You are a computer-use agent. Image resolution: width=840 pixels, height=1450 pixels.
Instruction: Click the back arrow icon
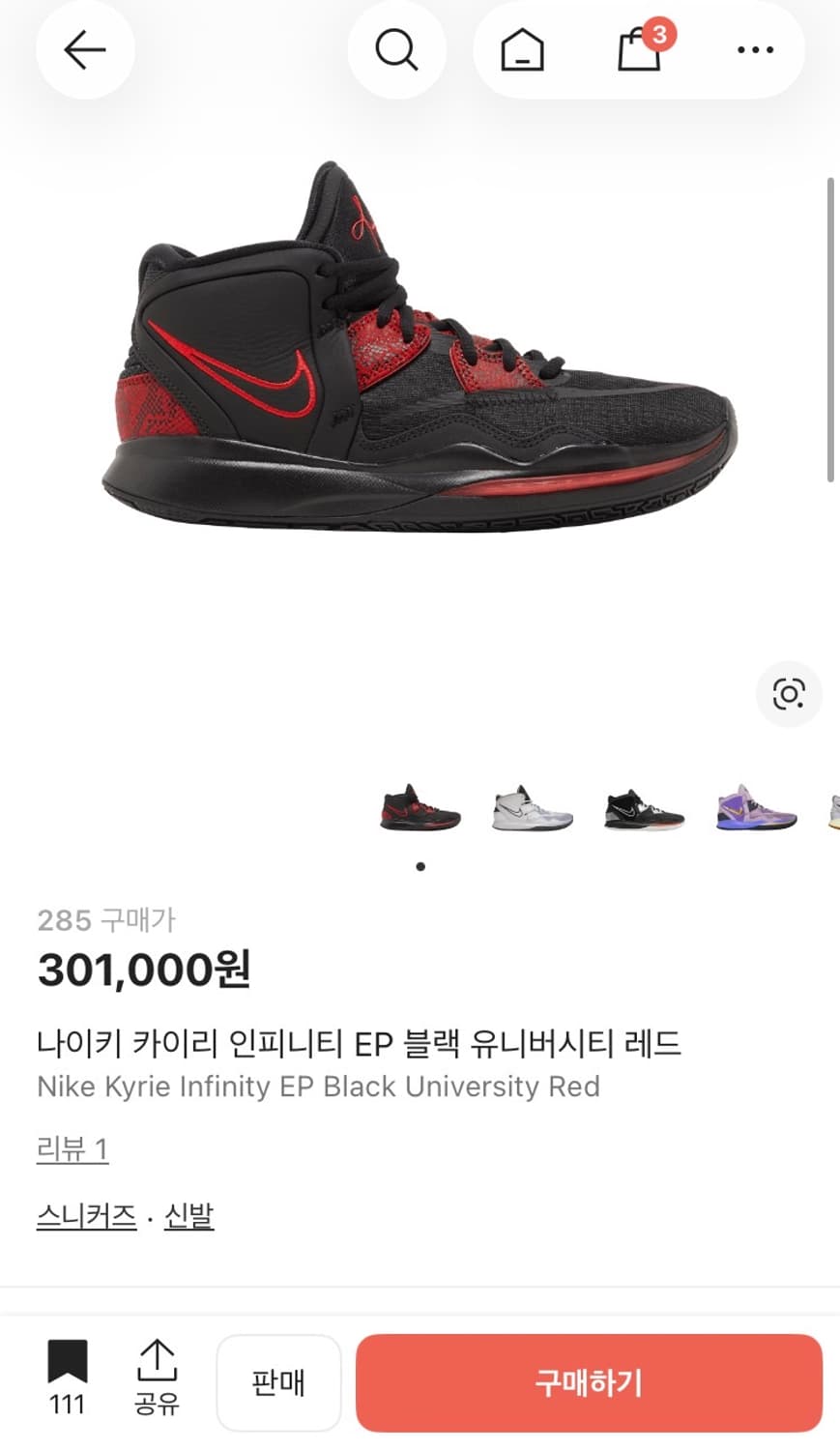point(85,50)
